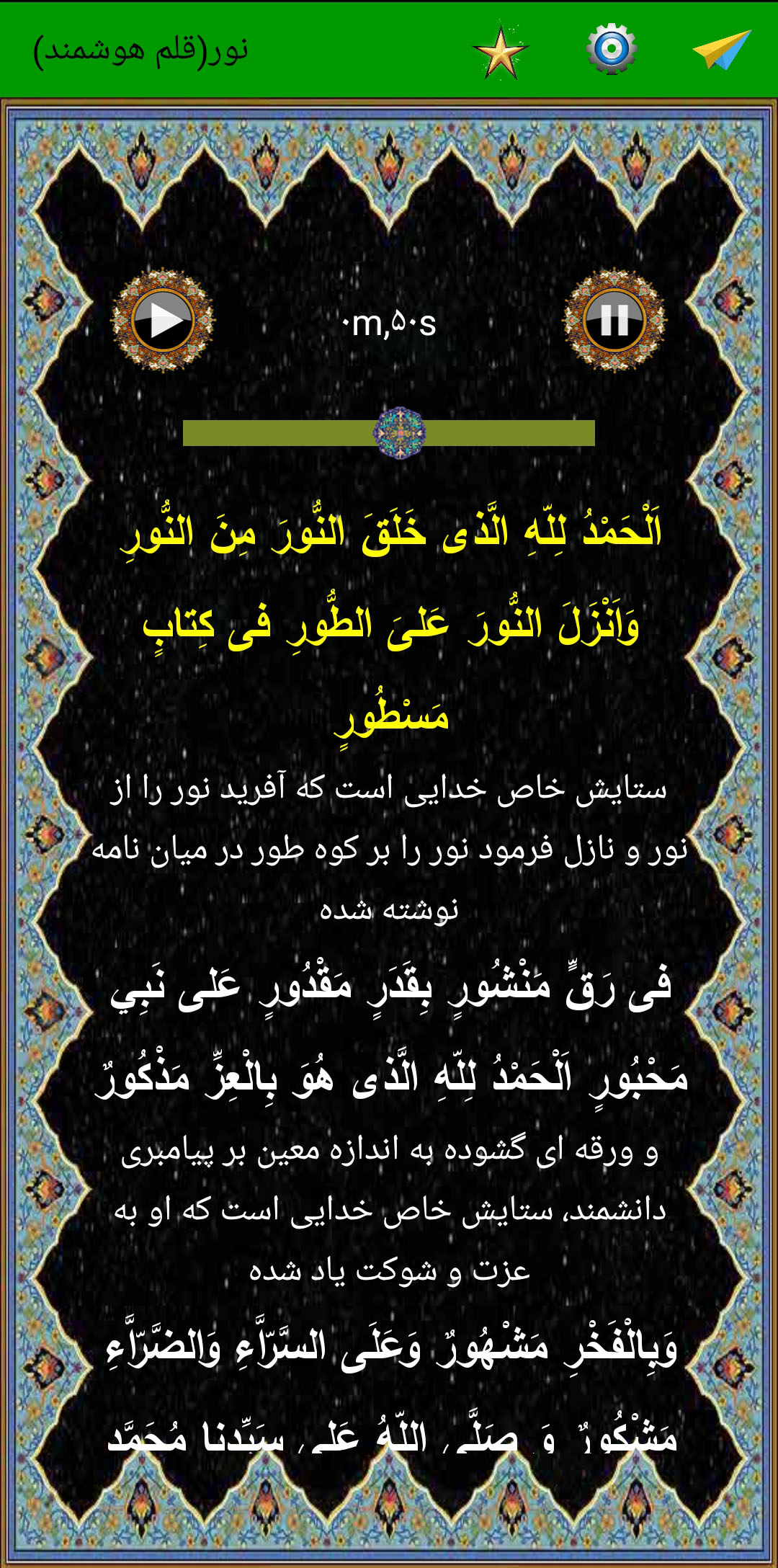
Task: Open the settings gear
Action: coord(611,49)
